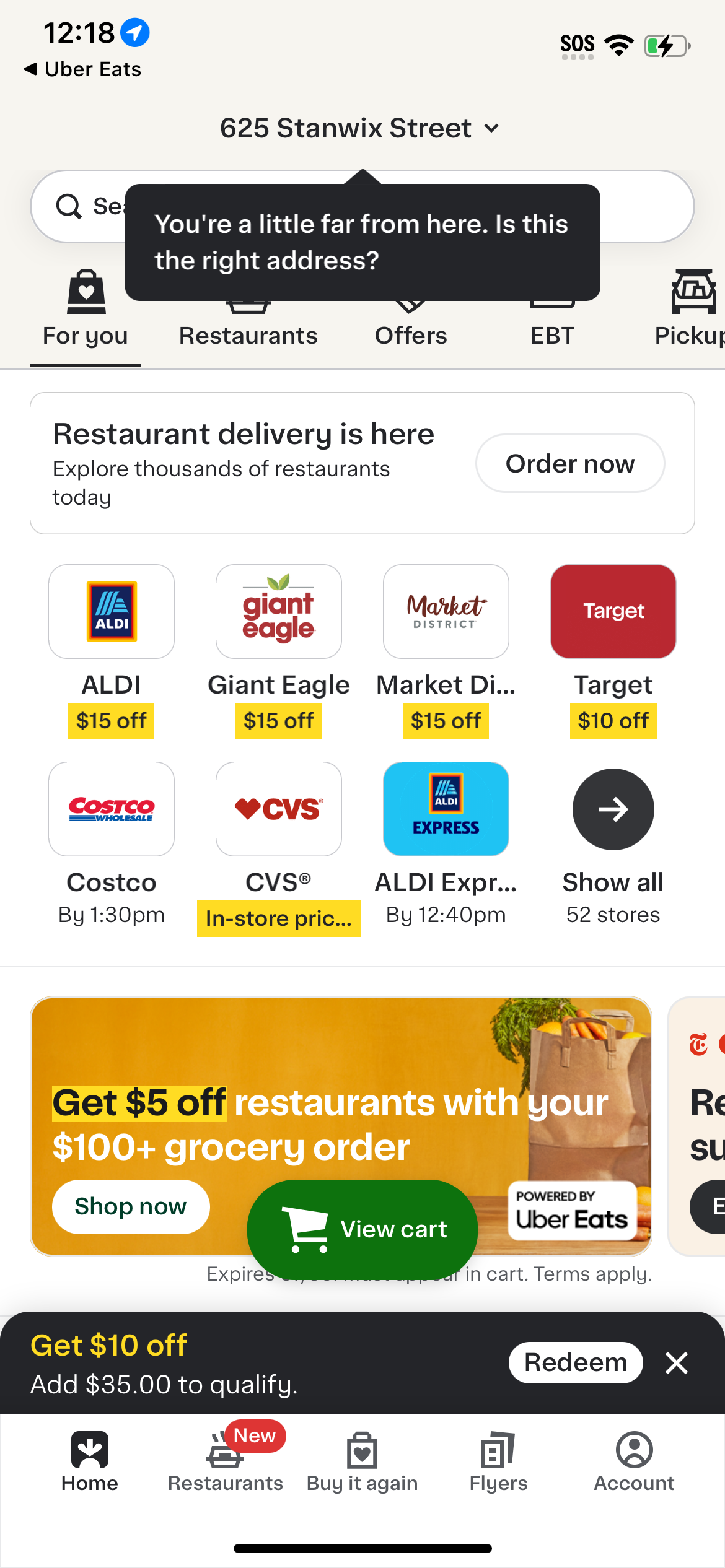This screenshot has height=1568, width=725.
Task: Go back to Uber Eats
Action: 82,69
